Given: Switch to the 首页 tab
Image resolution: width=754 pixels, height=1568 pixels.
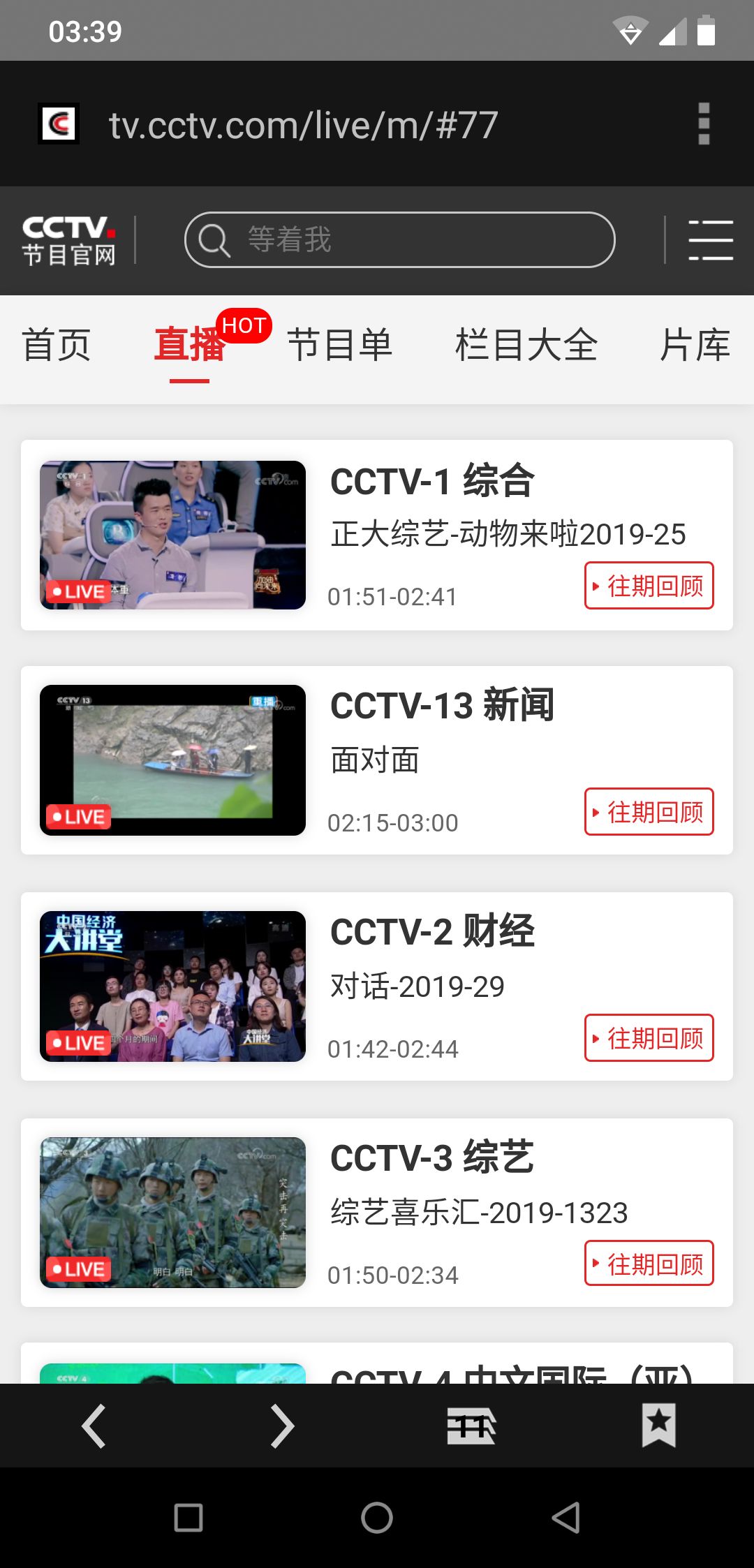Looking at the screenshot, I should coord(57,345).
